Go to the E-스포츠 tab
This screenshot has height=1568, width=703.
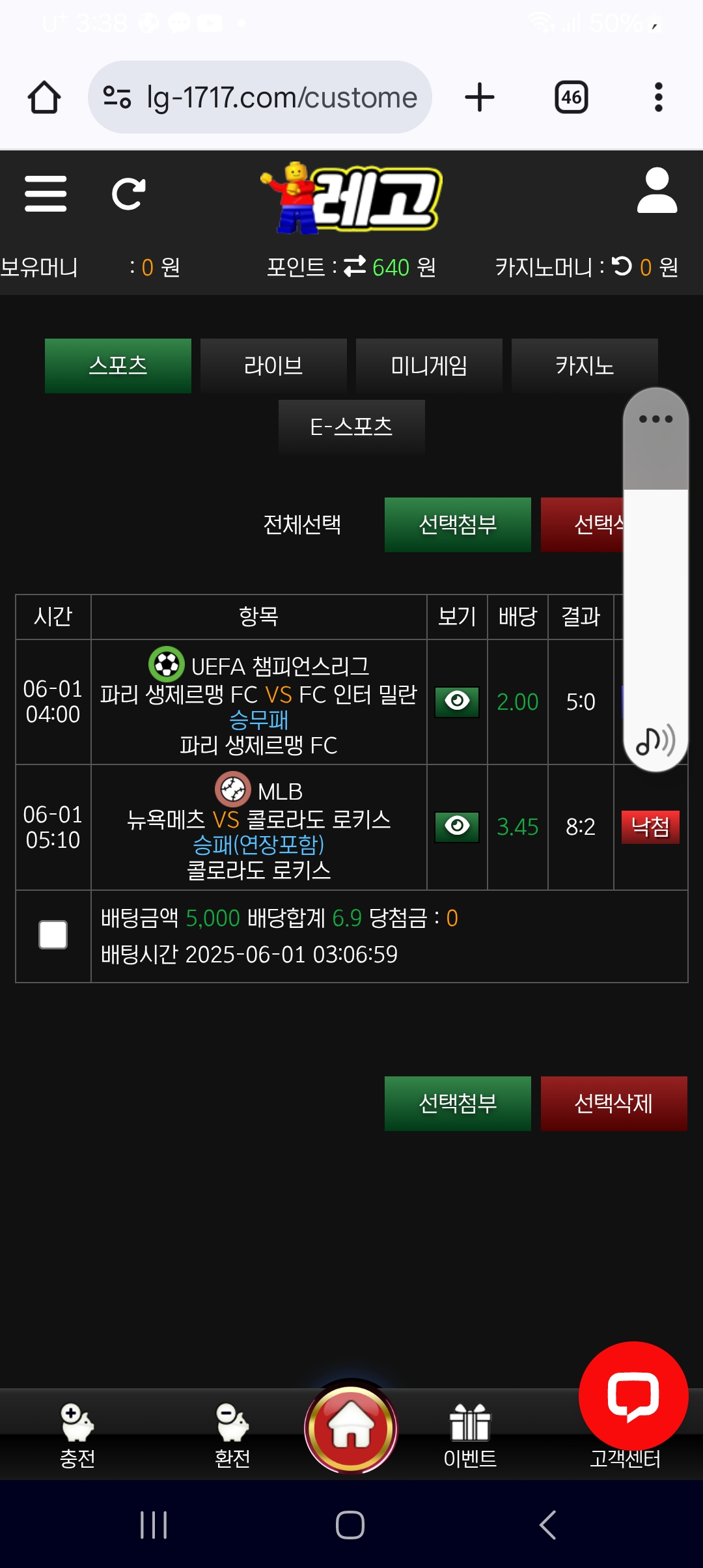click(351, 427)
